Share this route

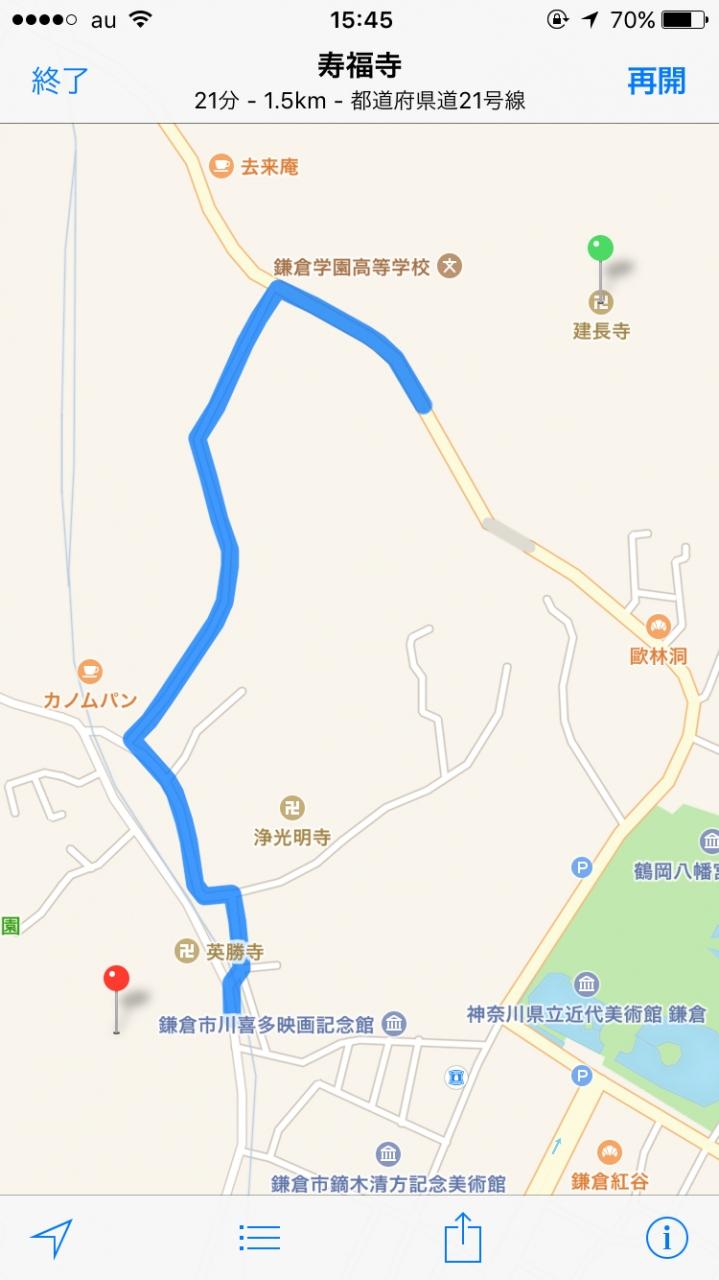pyautogui.click(x=463, y=1238)
